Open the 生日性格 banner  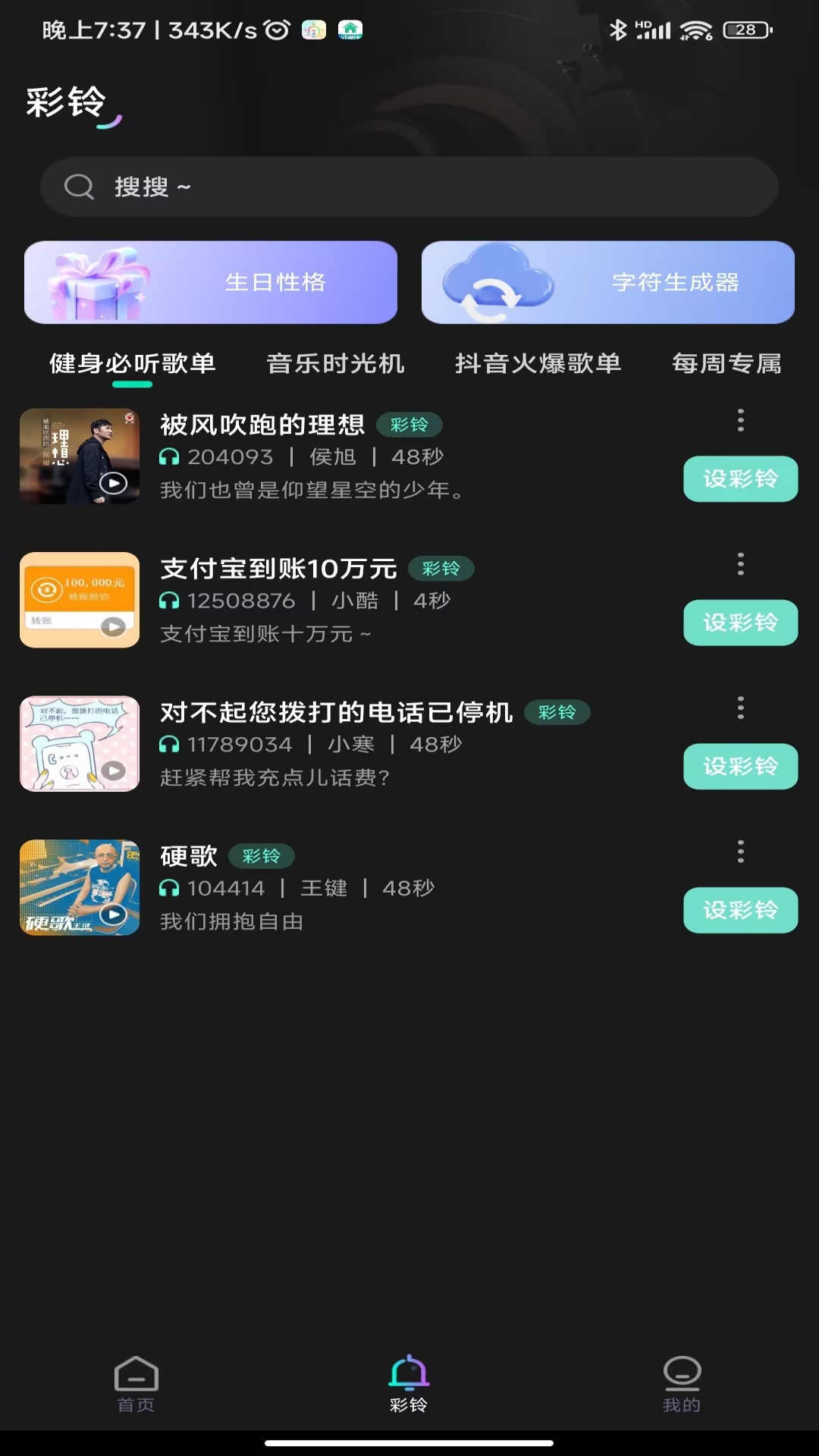[211, 282]
